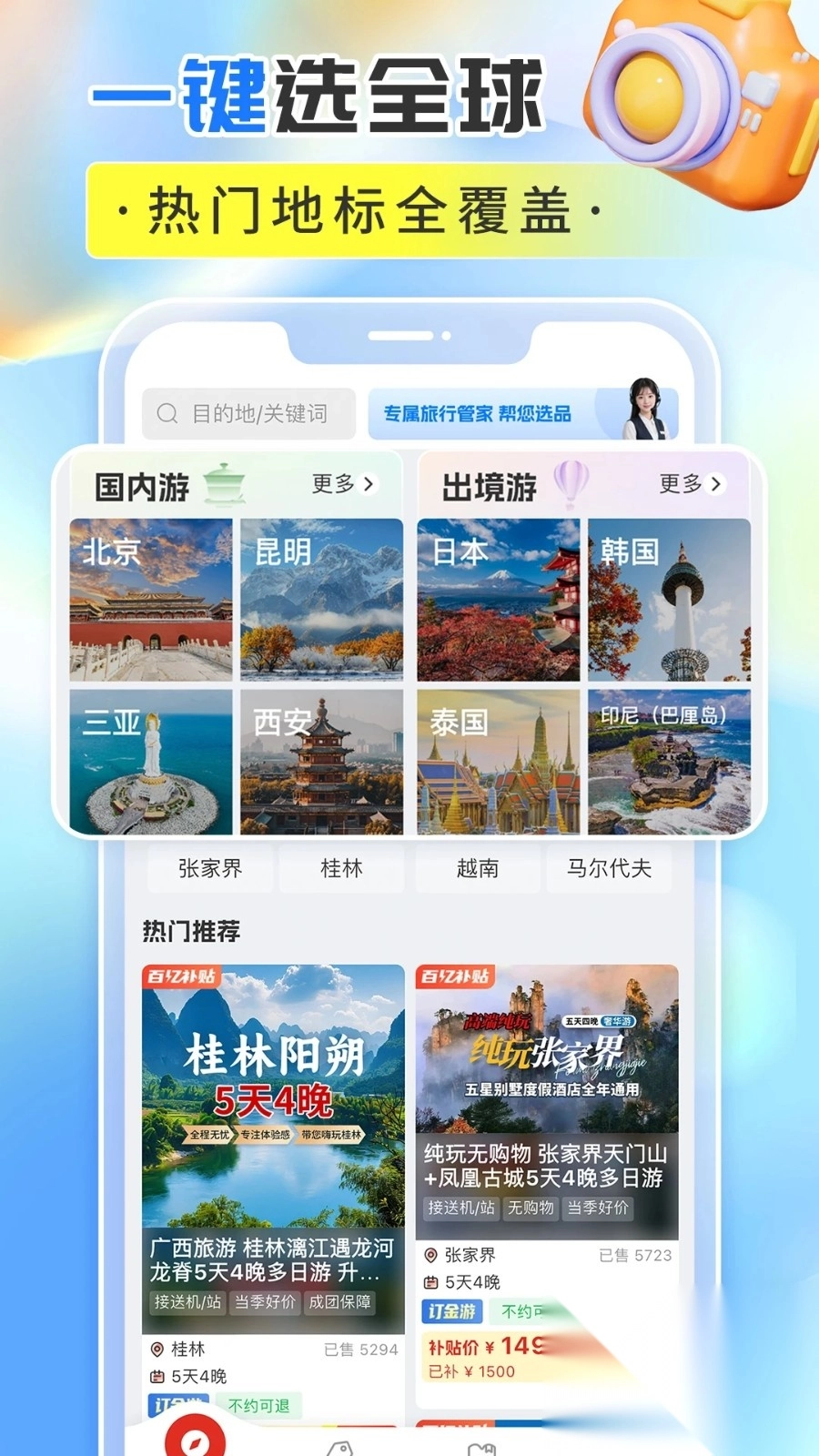Tap the 日本 destination thumbnail
The height and width of the screenshot is (1456, 819).
(x=499, y=598)
